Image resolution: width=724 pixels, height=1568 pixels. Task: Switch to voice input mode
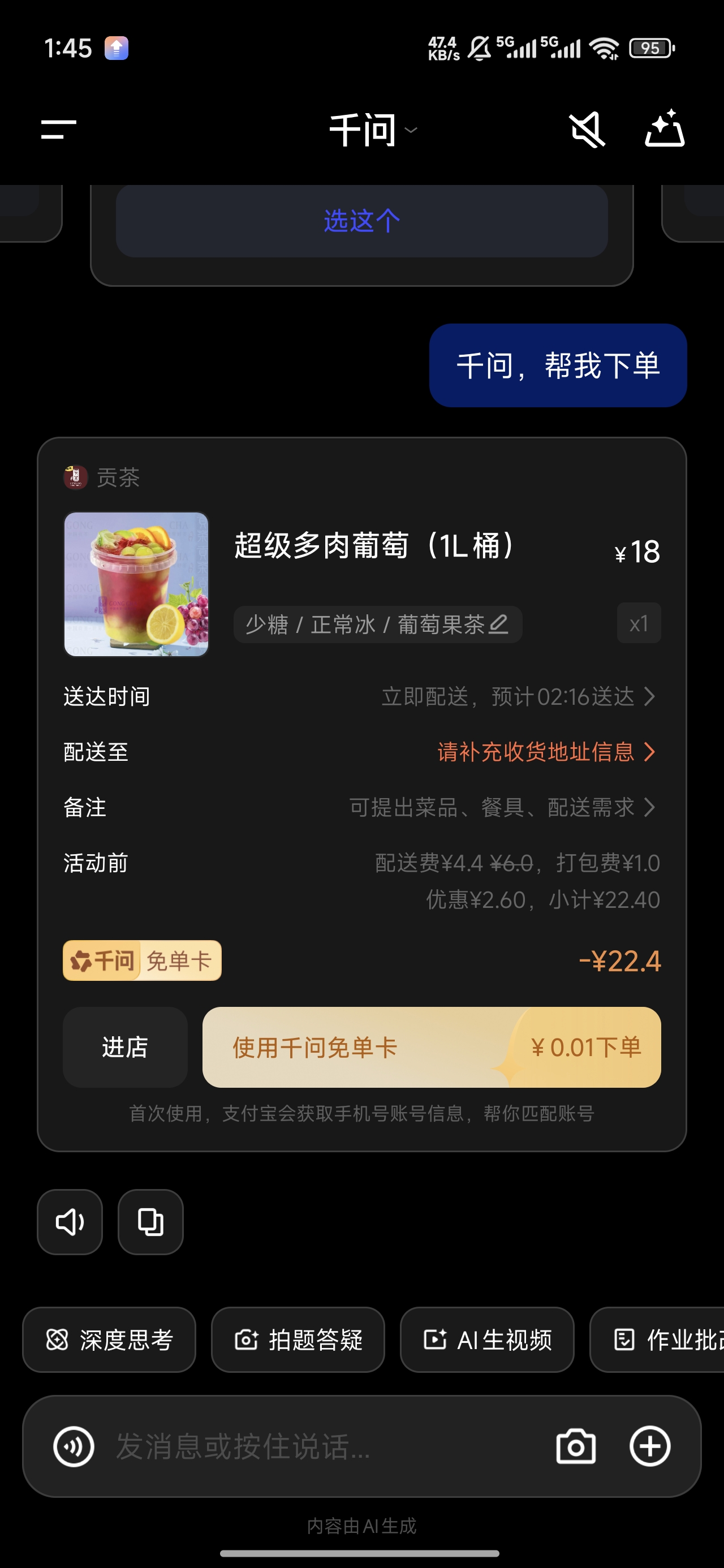74,1446
